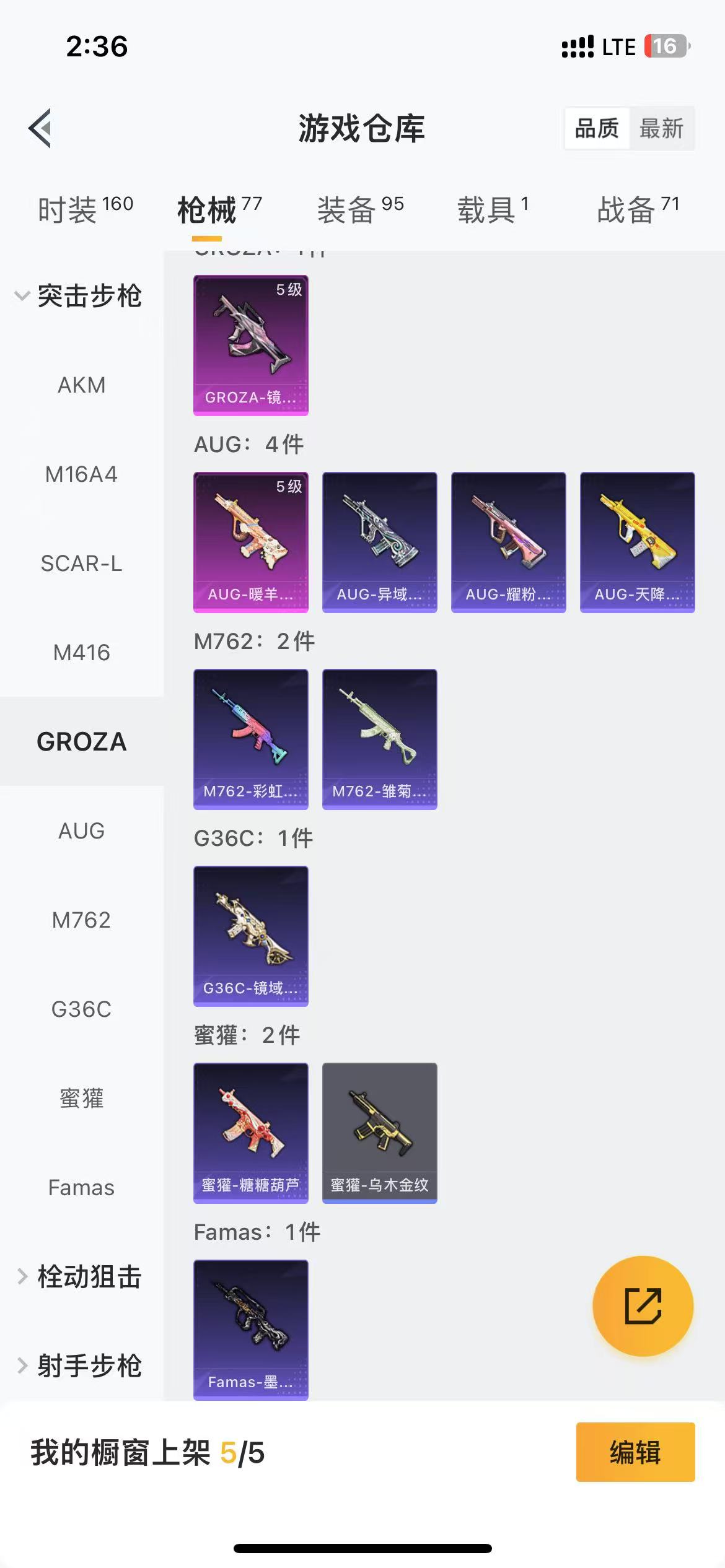View the G36C-镜域 skin

[x=251, y=936]
